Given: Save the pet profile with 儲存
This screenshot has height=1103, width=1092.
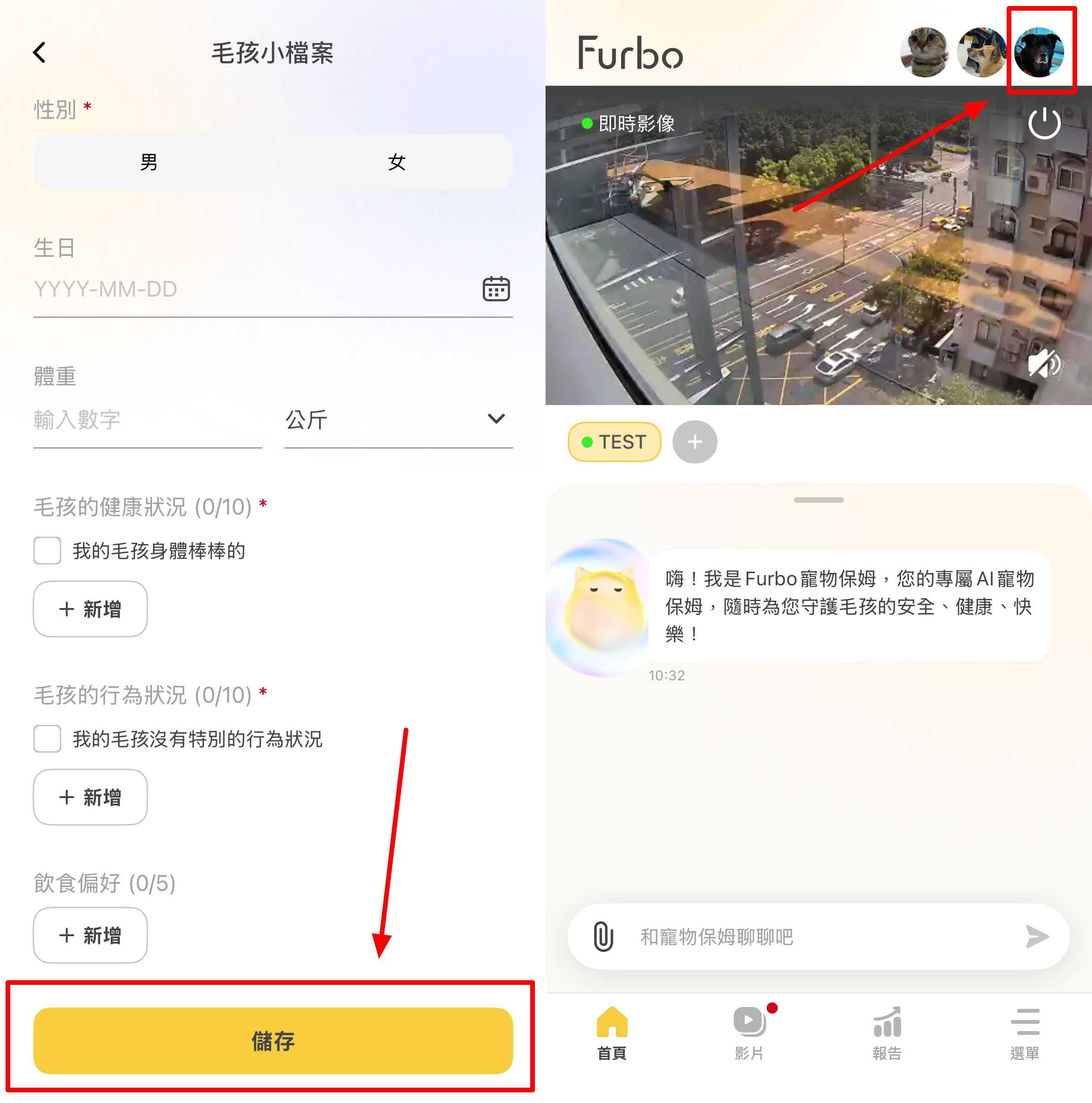Looking at the screenshot, I should [273, 1041].
